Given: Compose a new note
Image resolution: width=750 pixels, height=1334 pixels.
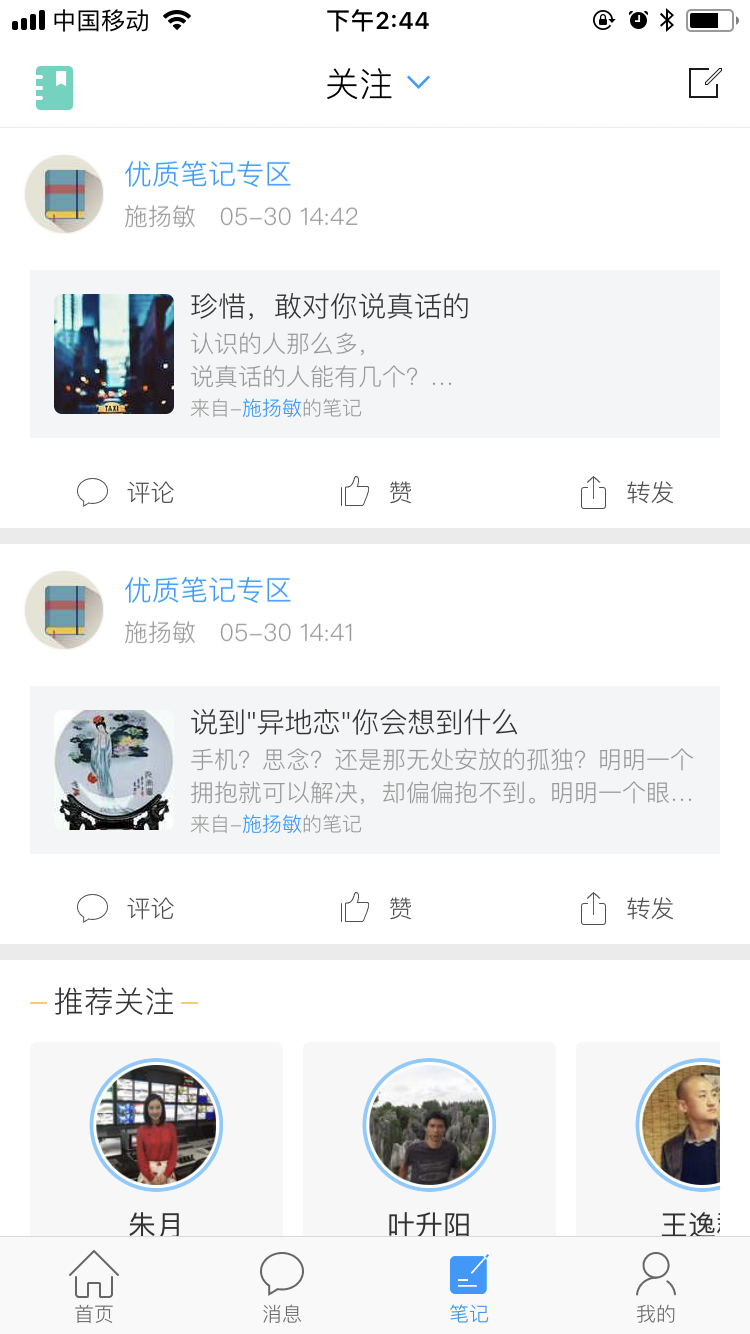Looking at the screenshot, I should (x=704, y=84).
